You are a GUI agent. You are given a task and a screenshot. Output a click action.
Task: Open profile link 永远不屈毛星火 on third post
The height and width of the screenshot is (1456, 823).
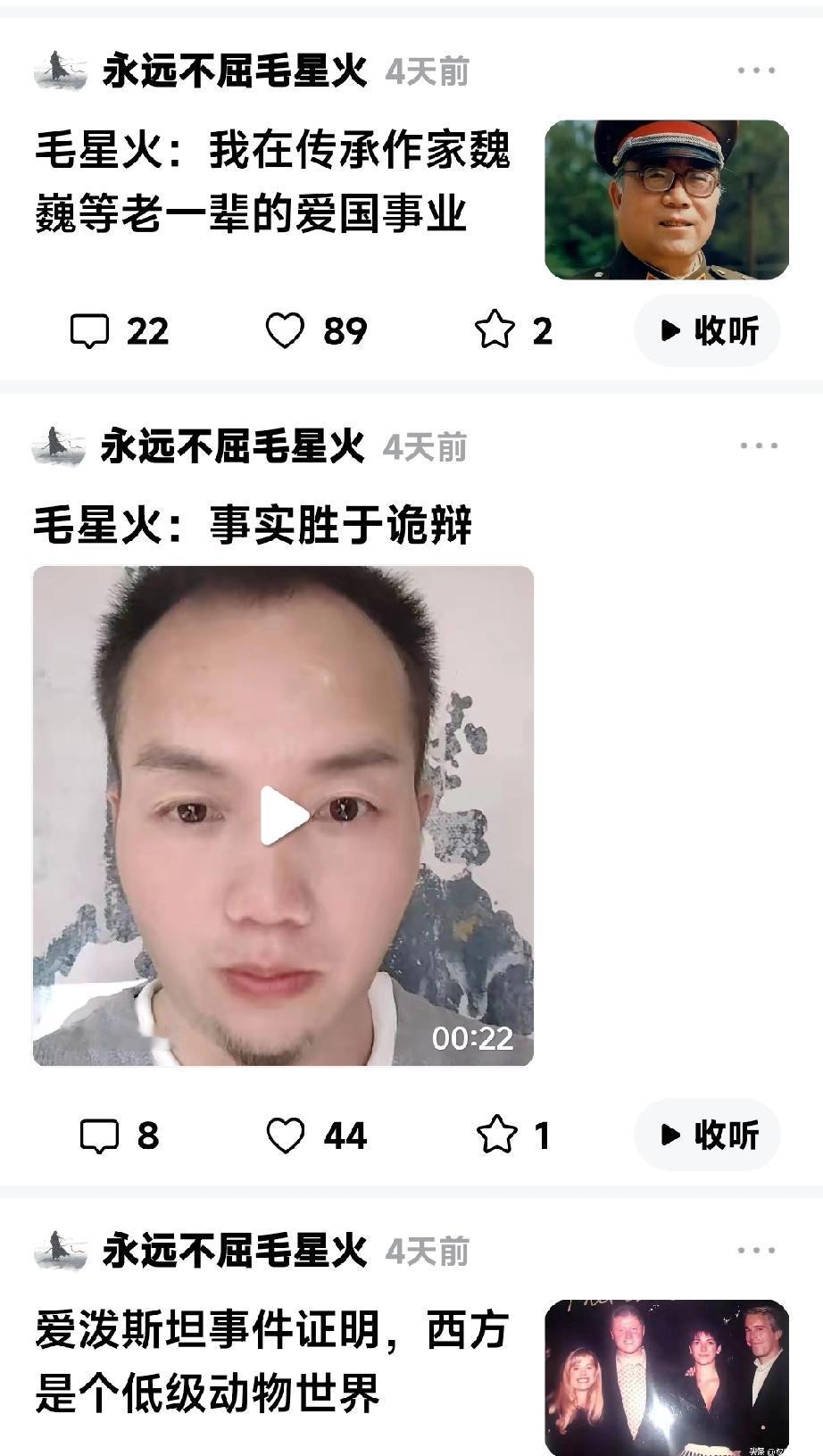pyautogui.click(x=234, y=1252)
